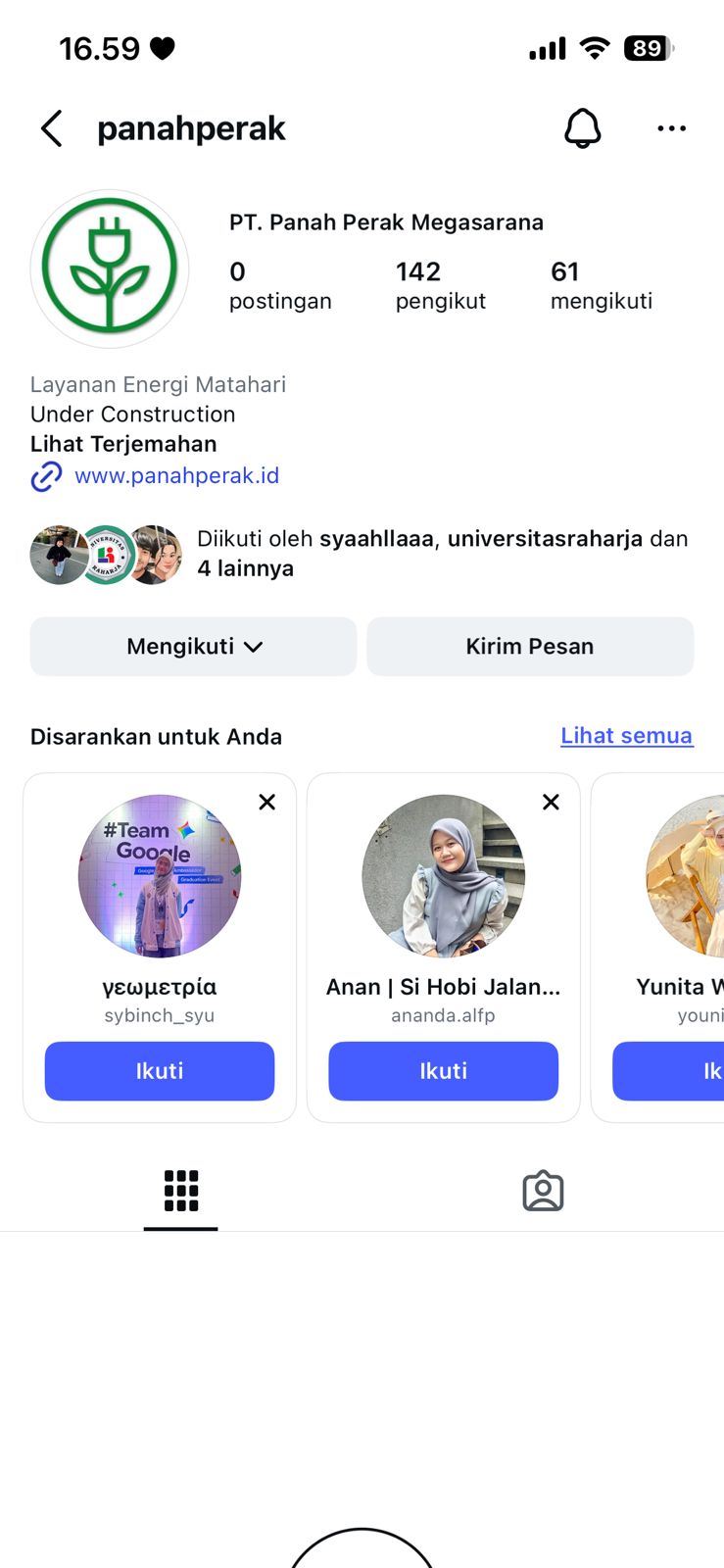Tap Kirim Pesan to send a message
This screenshot has width=724, height=1568.
click(530, 647)
